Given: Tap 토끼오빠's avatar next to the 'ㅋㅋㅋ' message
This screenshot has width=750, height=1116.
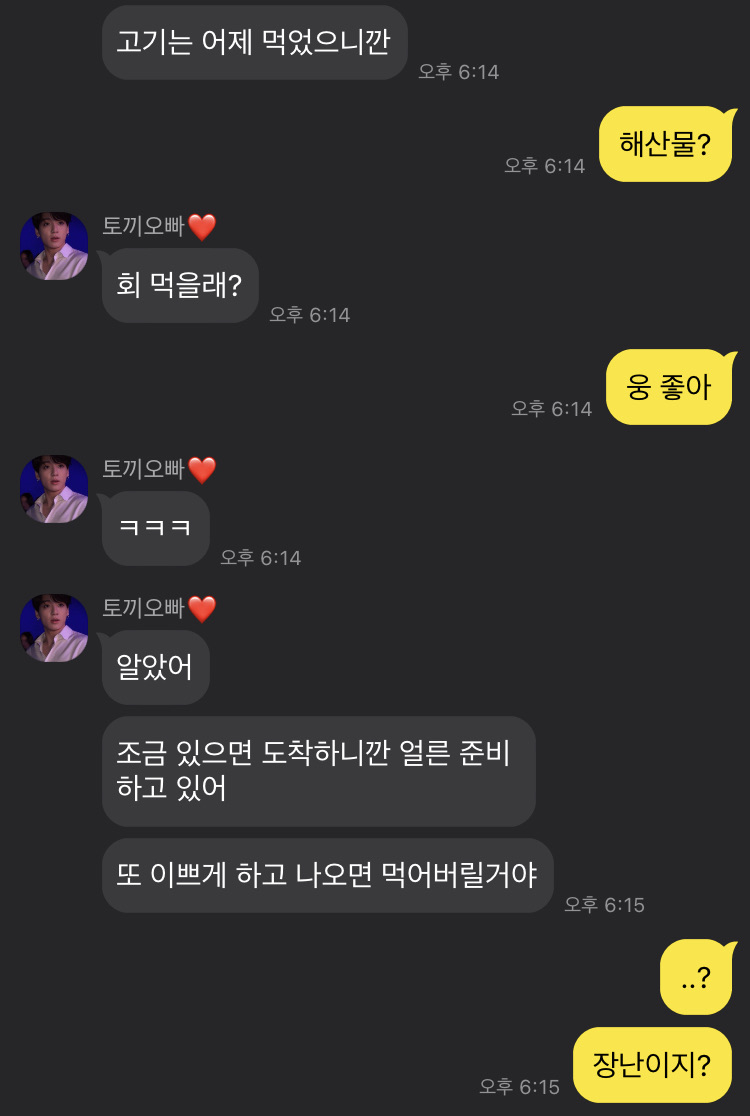Looking at the screenshot, I should pos(54,489).
